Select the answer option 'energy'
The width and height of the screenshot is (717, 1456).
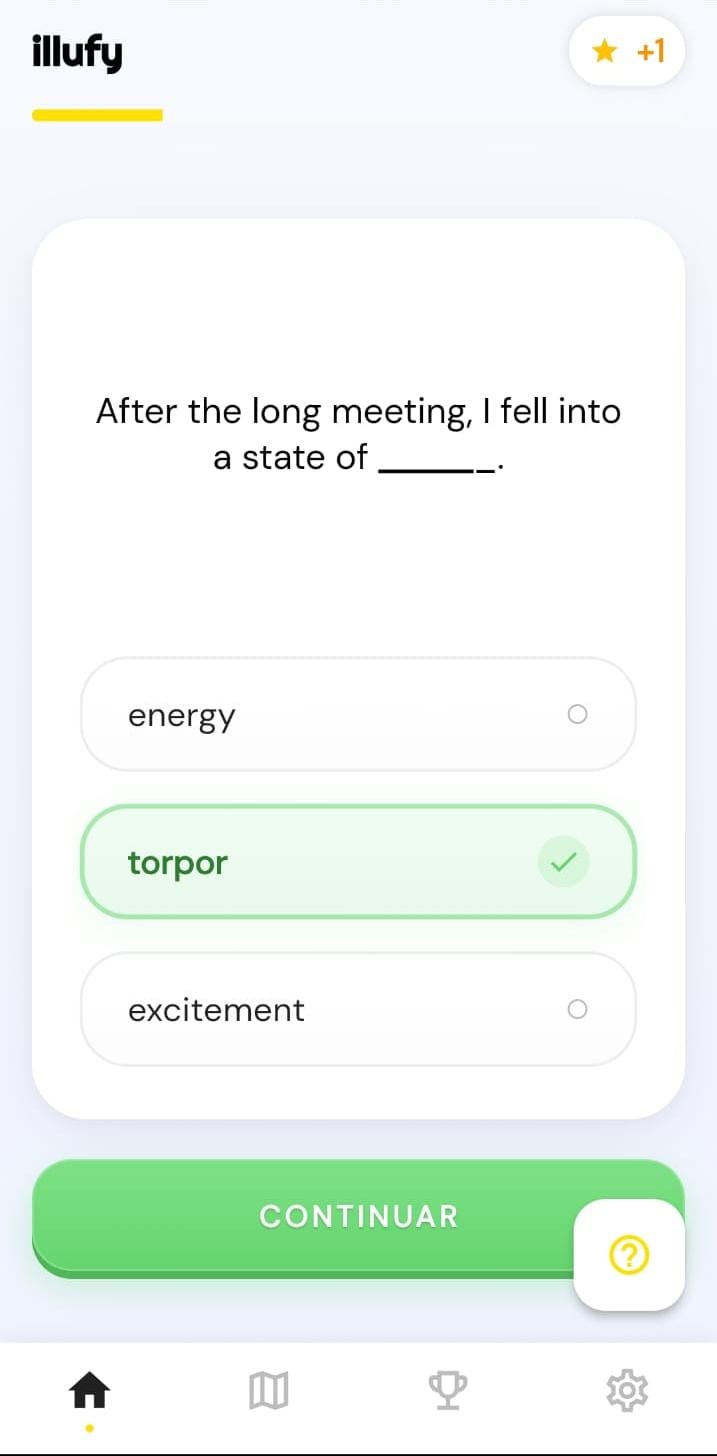[358, 714]
